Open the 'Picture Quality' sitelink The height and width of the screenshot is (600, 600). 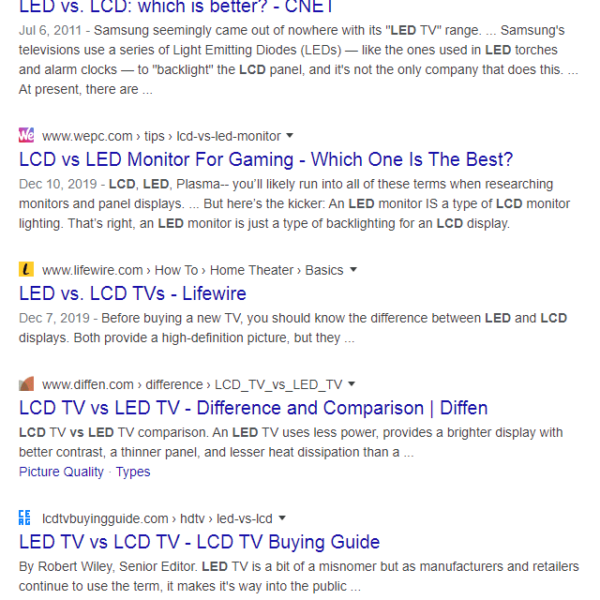(x=61, y=472)
